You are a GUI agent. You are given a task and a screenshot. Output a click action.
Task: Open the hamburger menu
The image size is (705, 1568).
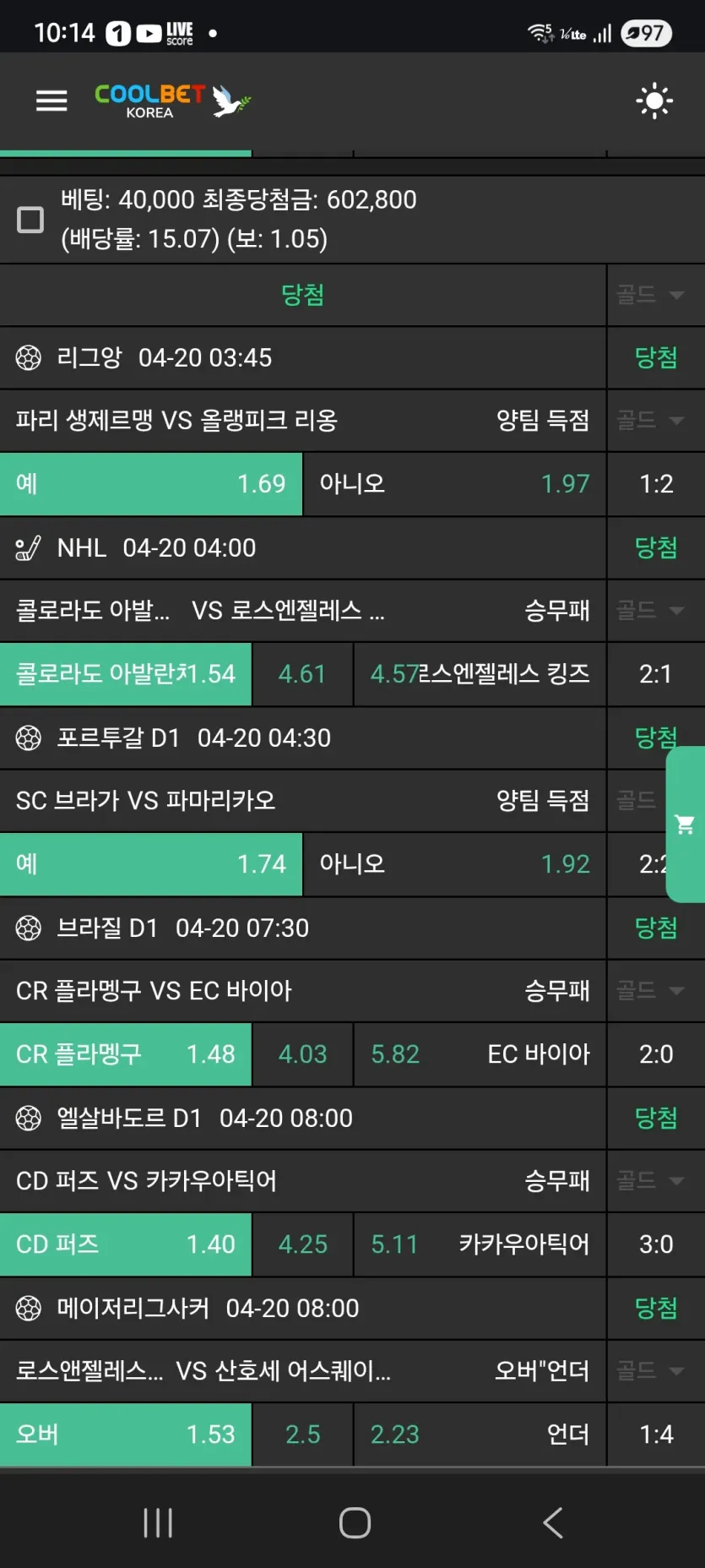pos(52,101)
